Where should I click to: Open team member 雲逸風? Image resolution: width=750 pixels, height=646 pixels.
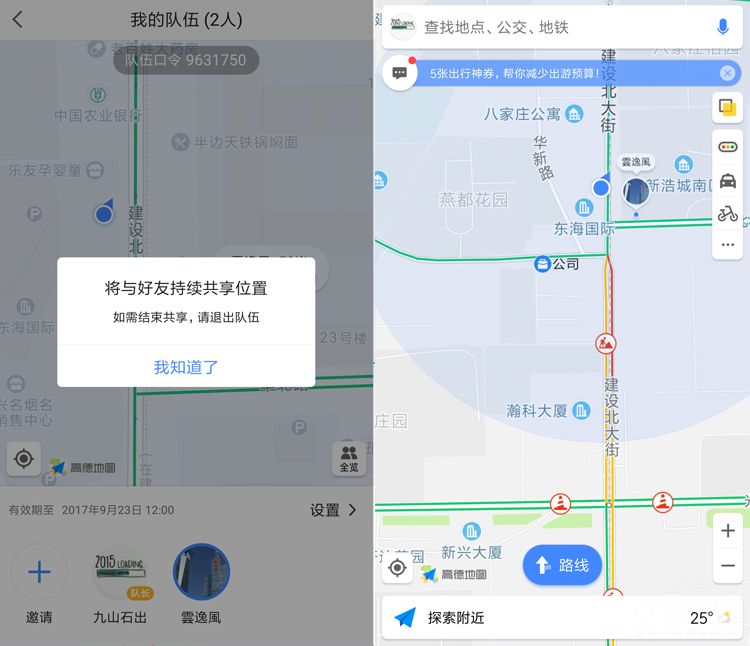[x=201, y=573]
